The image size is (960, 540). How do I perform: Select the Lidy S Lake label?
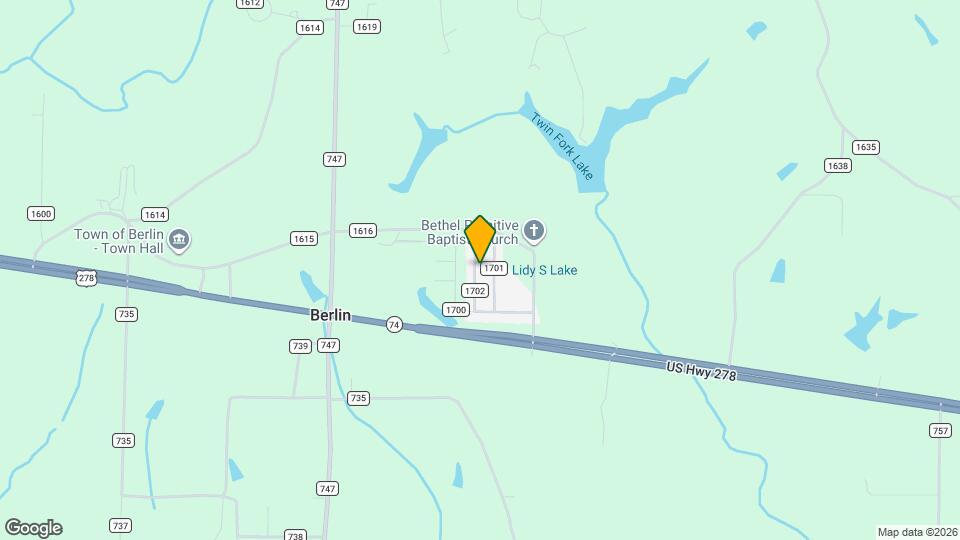pyautogui.click(x=544, y=270)
